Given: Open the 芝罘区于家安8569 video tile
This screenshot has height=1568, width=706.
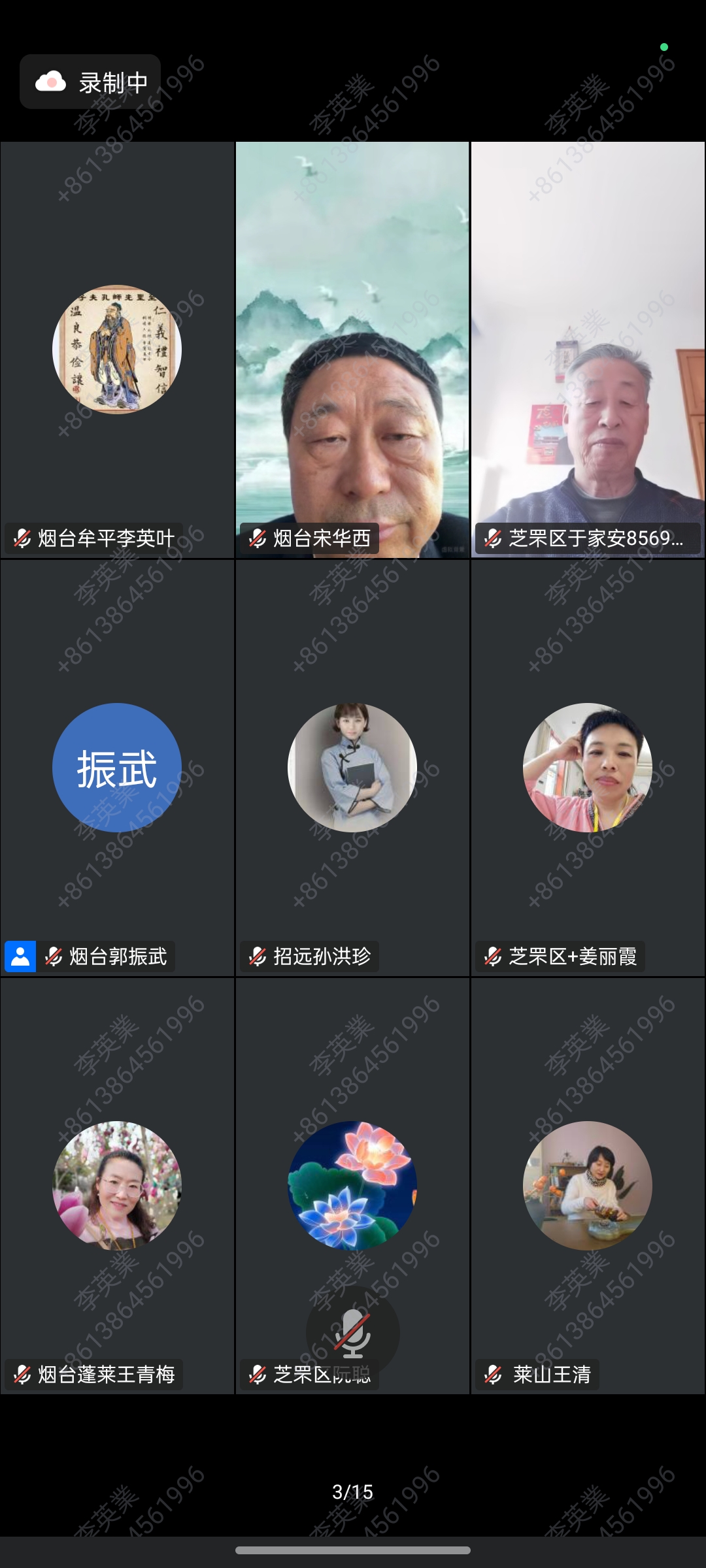Looking at the screenshot, I should pos(588,350).
